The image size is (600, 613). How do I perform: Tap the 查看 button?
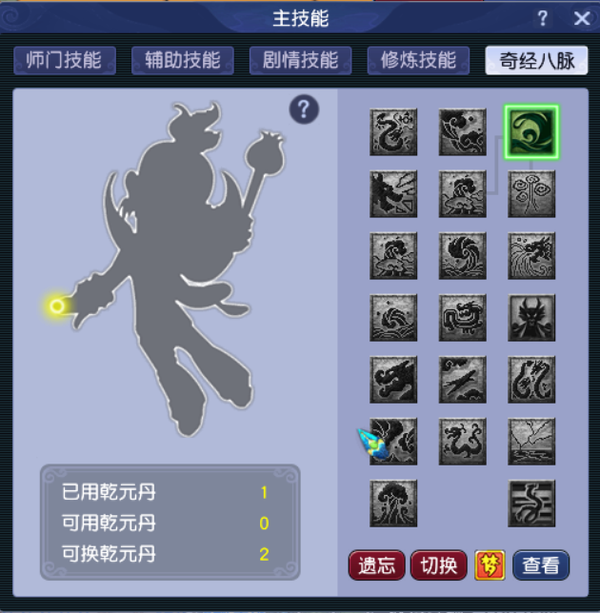coord(541,565)
